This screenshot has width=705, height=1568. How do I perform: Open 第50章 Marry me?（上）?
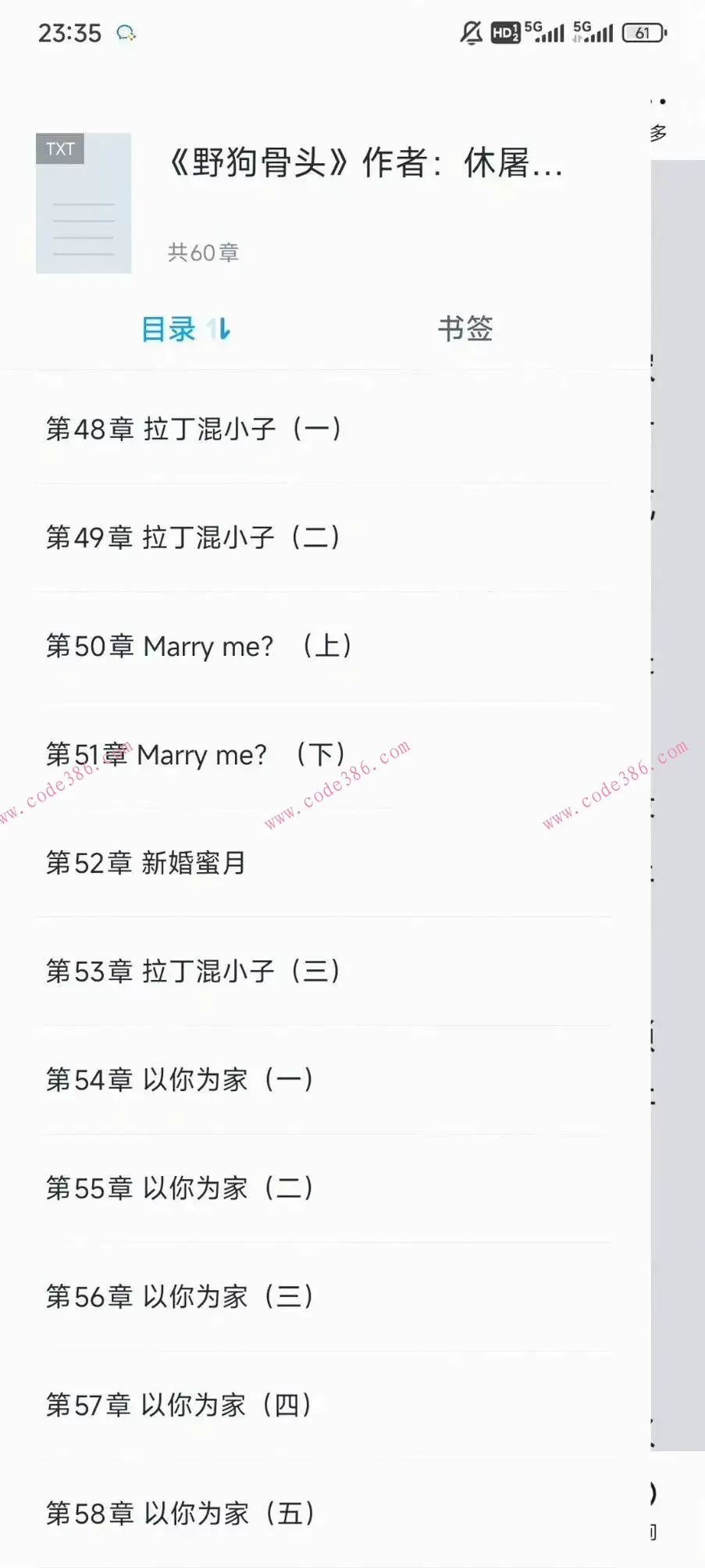click(199, 646)
